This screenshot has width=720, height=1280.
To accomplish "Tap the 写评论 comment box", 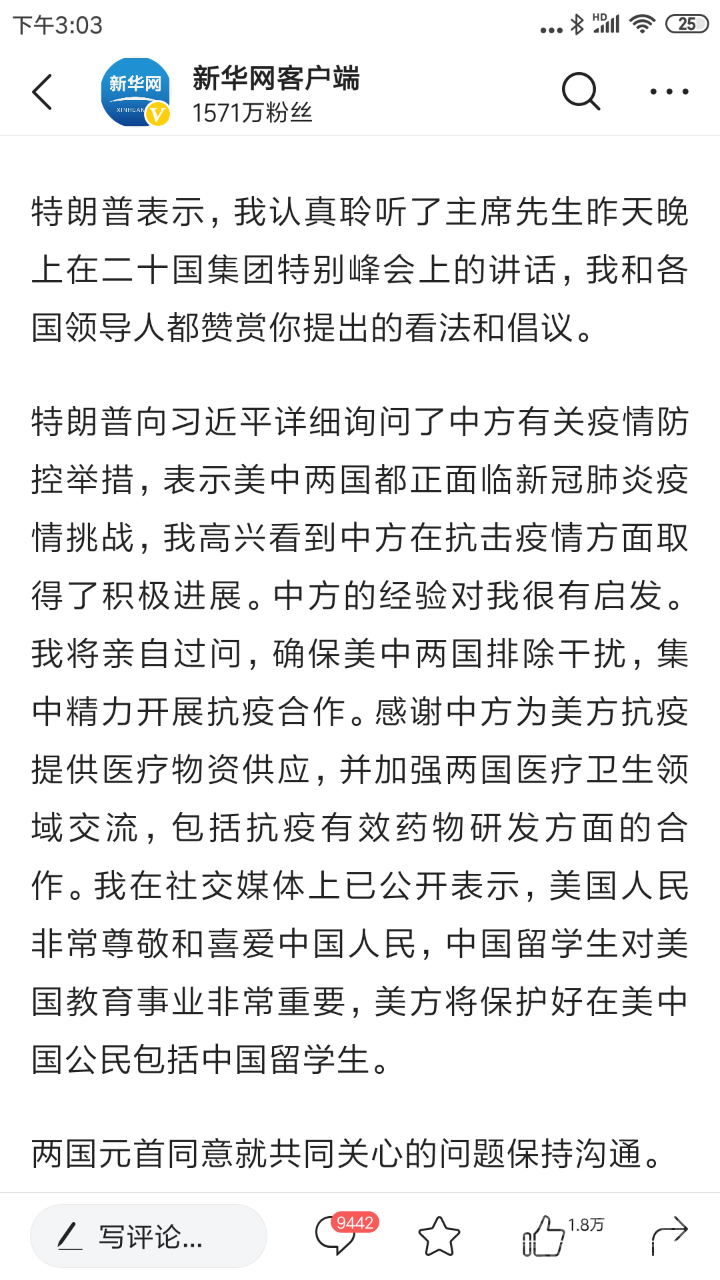I will coord(149,1236).
